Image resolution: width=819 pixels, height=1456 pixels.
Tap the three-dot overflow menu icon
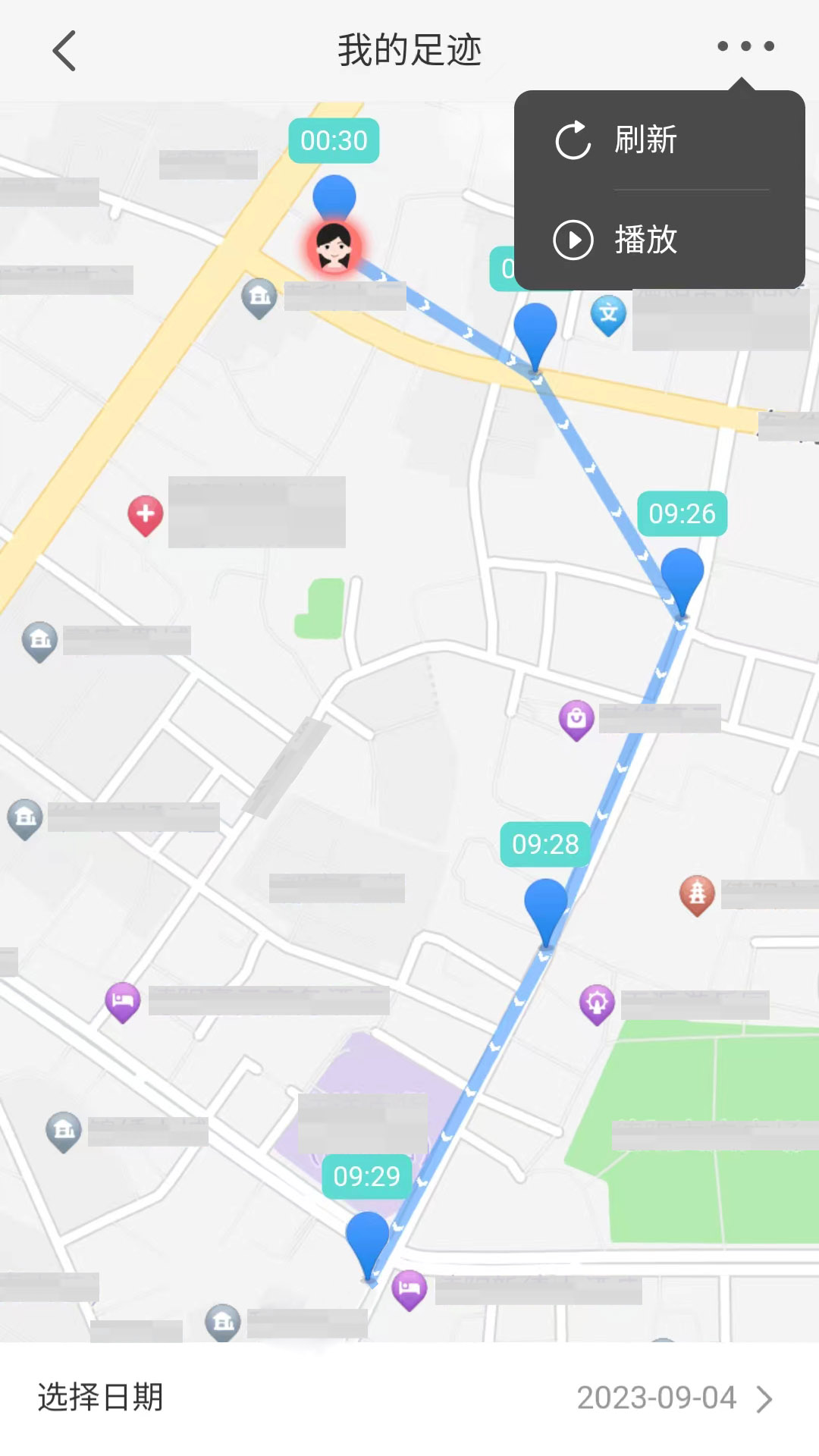[x=745, y=46]
